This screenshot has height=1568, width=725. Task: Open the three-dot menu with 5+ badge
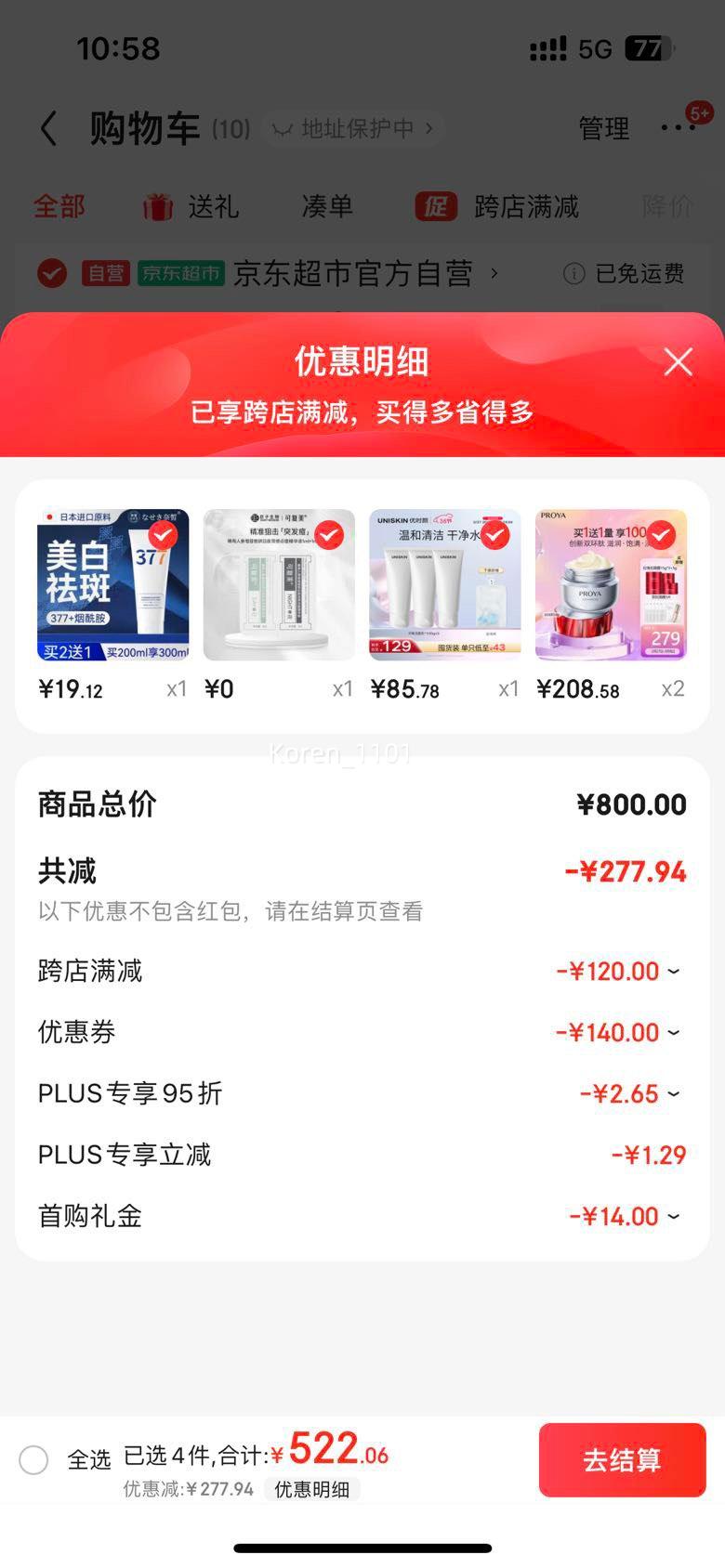tap(681, 128)
